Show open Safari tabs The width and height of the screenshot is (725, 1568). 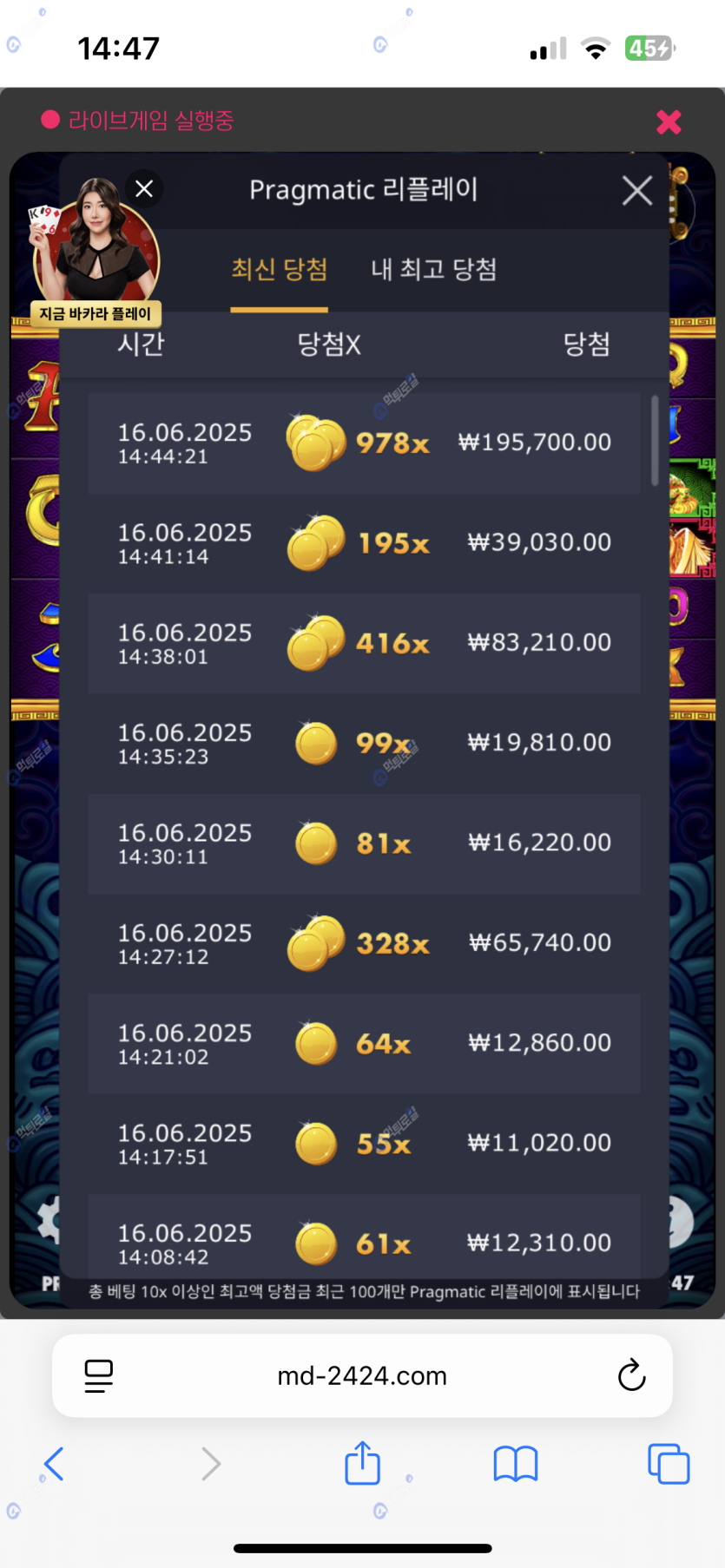click(x=668, y=1464)
